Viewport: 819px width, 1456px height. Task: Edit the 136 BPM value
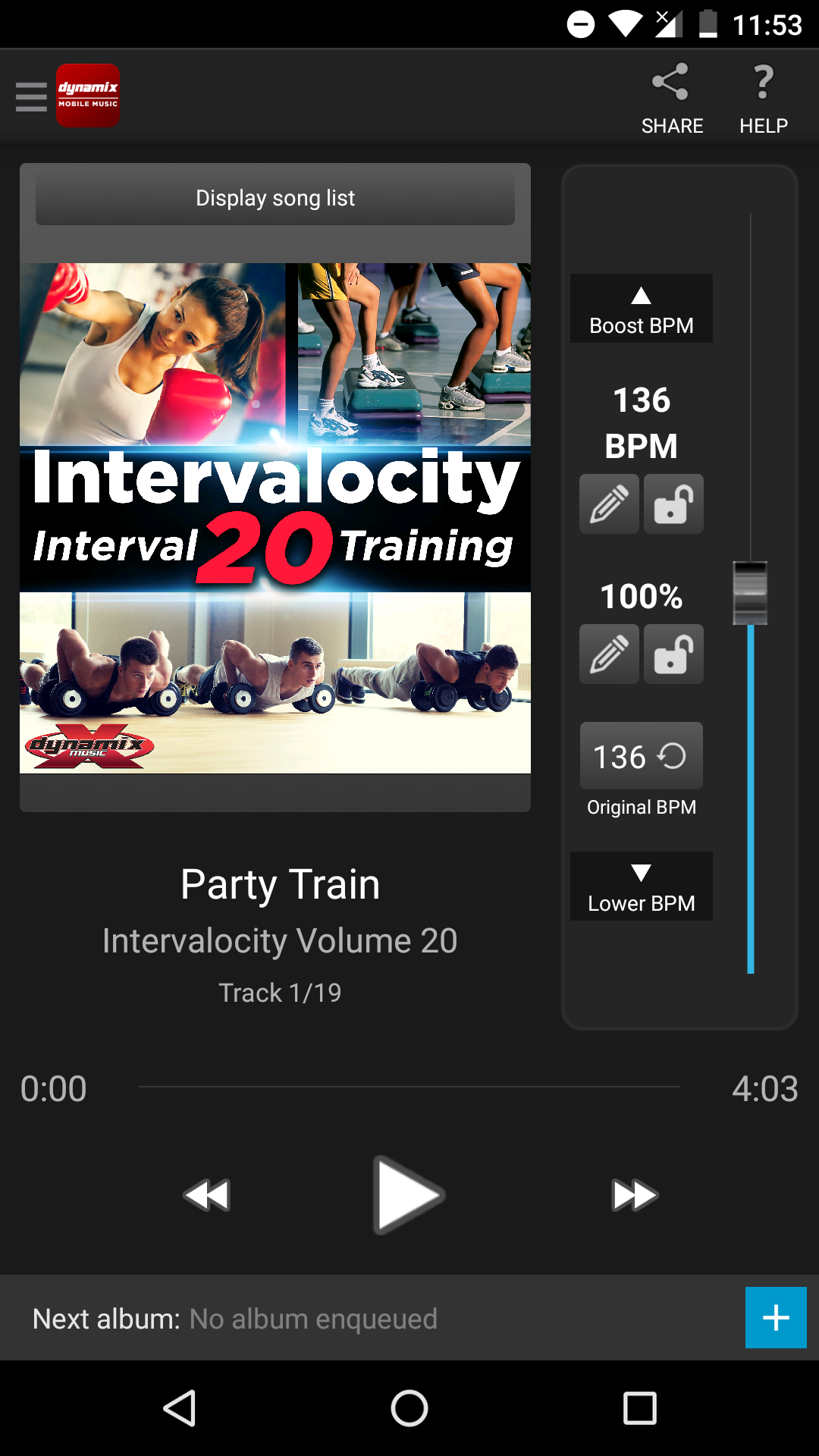click(x=609, y=504)
